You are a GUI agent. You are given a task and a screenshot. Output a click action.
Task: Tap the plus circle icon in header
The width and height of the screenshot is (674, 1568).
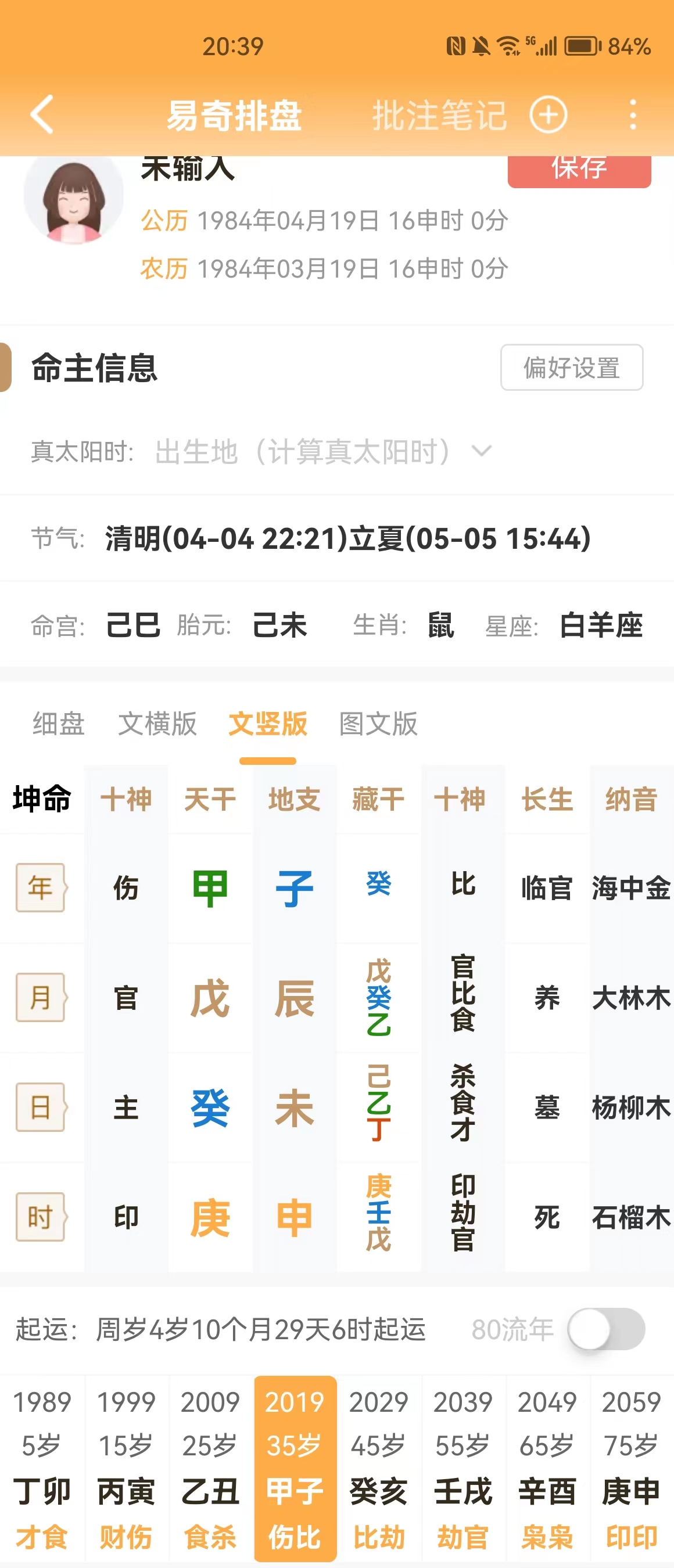(548, 115)
